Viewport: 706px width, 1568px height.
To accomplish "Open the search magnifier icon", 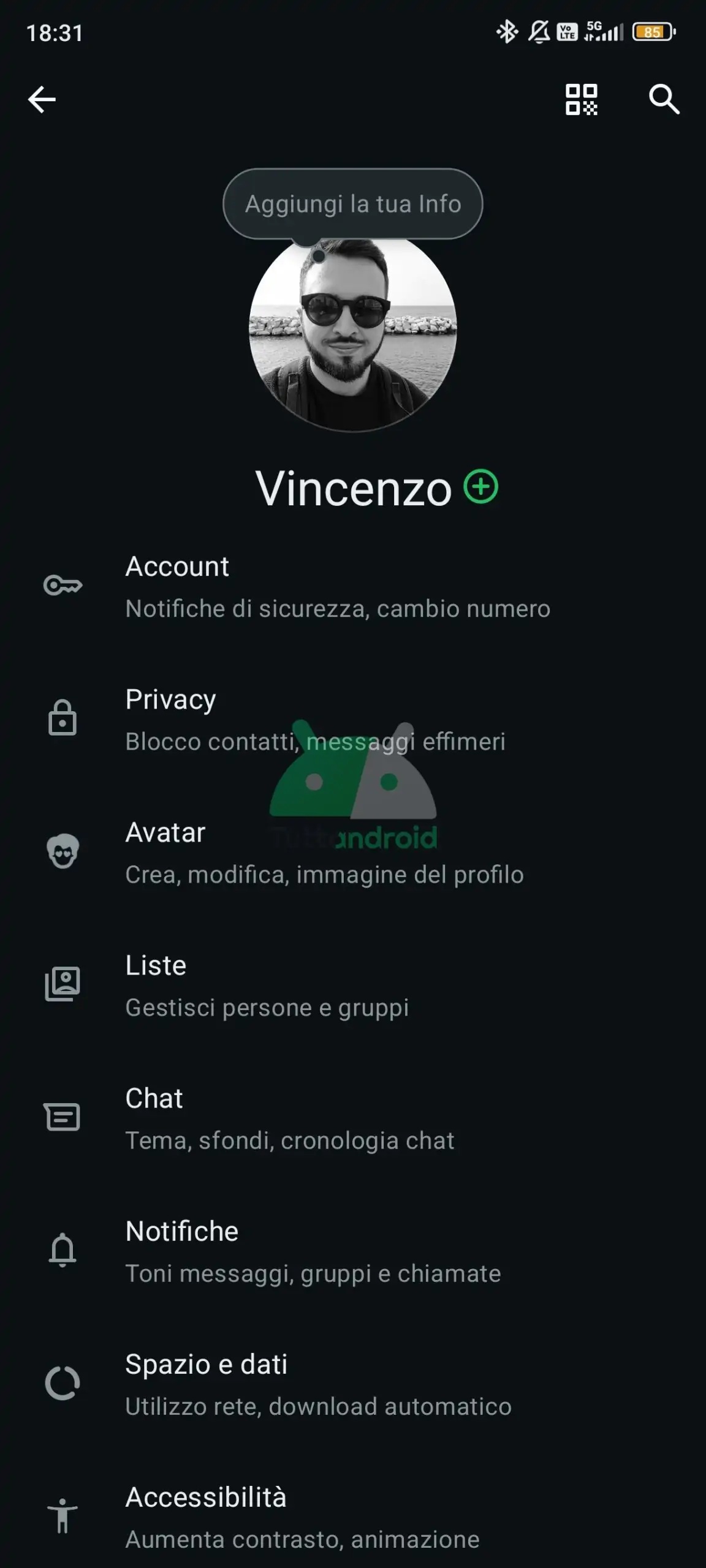I will (664, 99).
